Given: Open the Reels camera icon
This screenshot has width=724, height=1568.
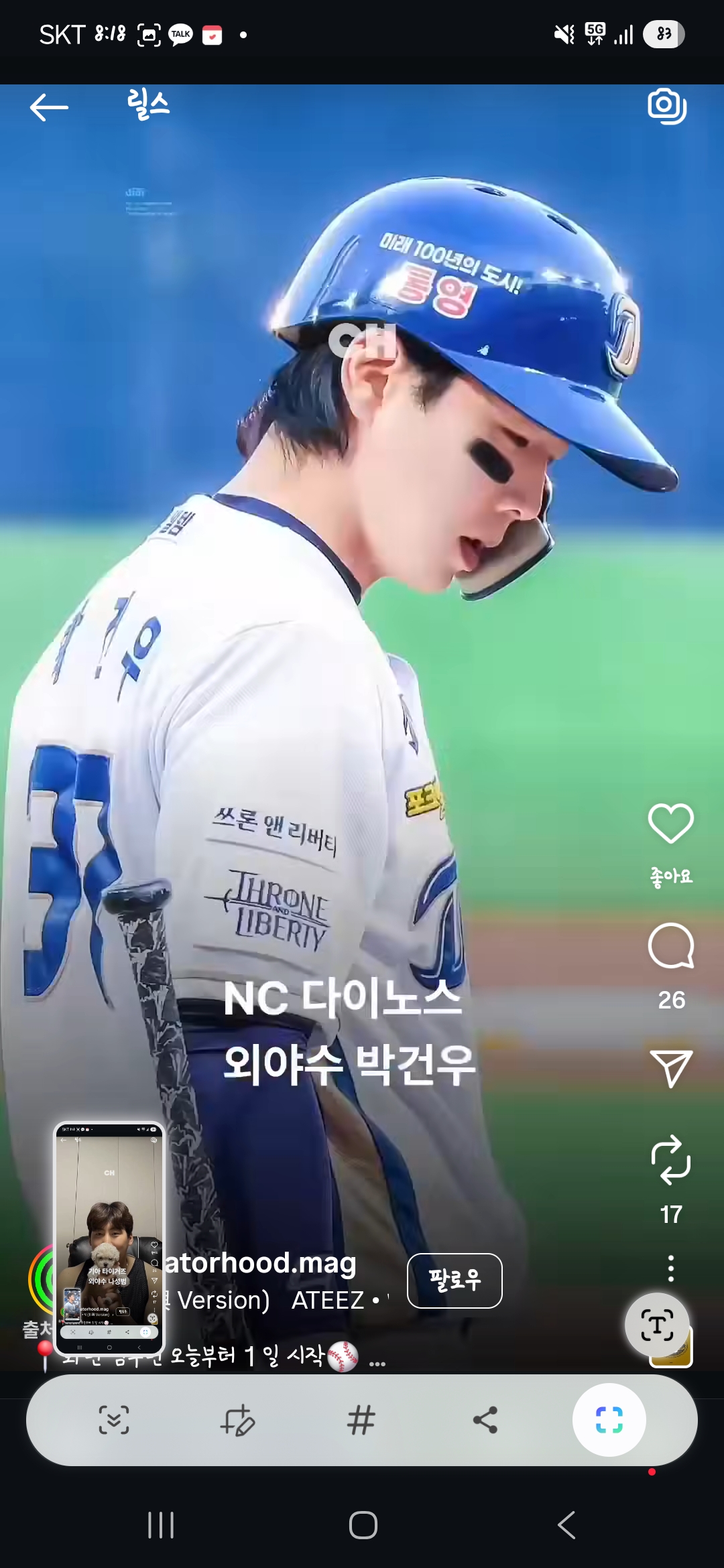Looking at the screenshot, I should pos(667,106).
